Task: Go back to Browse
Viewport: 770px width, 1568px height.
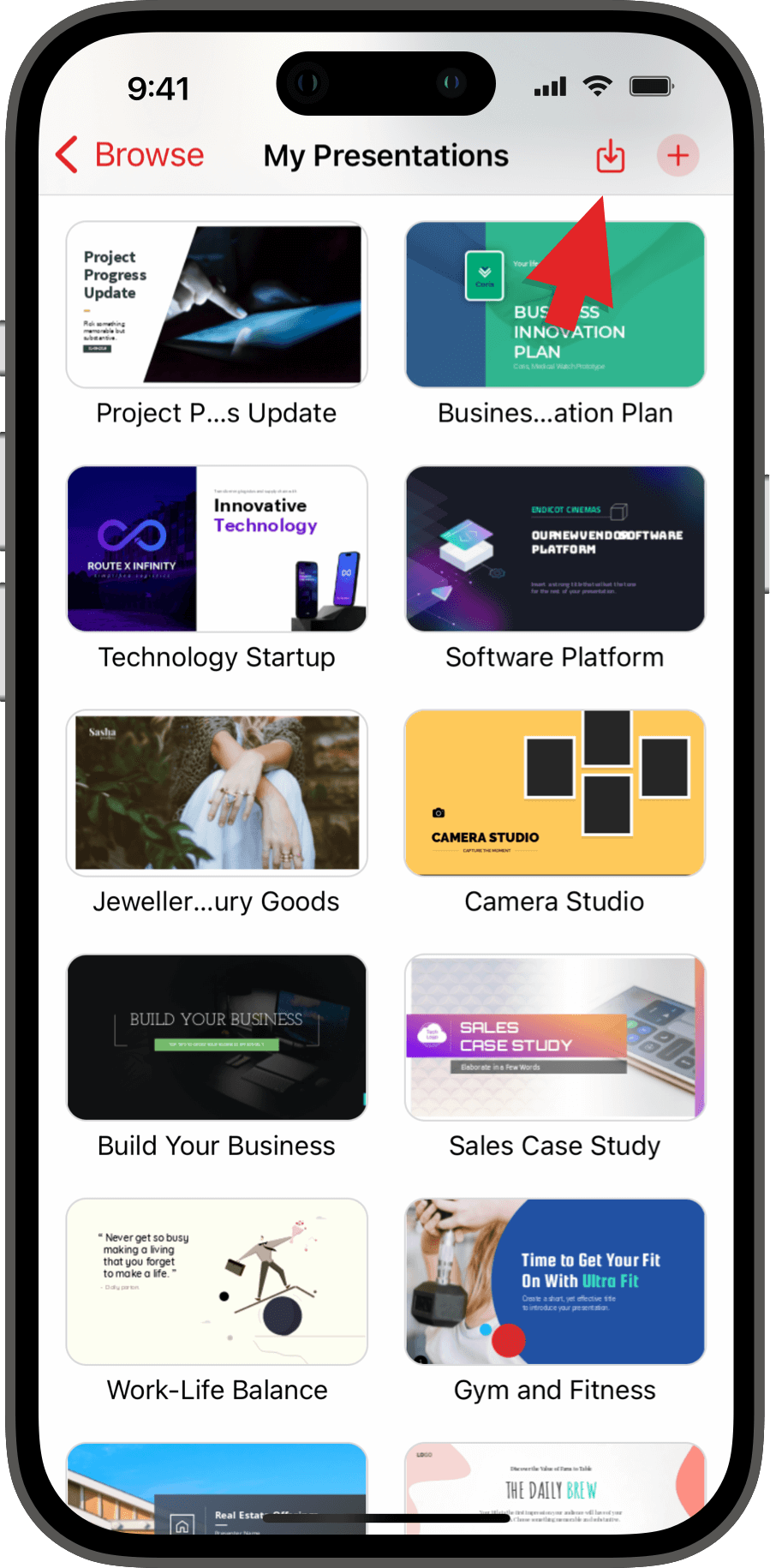Action: (130, 155)
